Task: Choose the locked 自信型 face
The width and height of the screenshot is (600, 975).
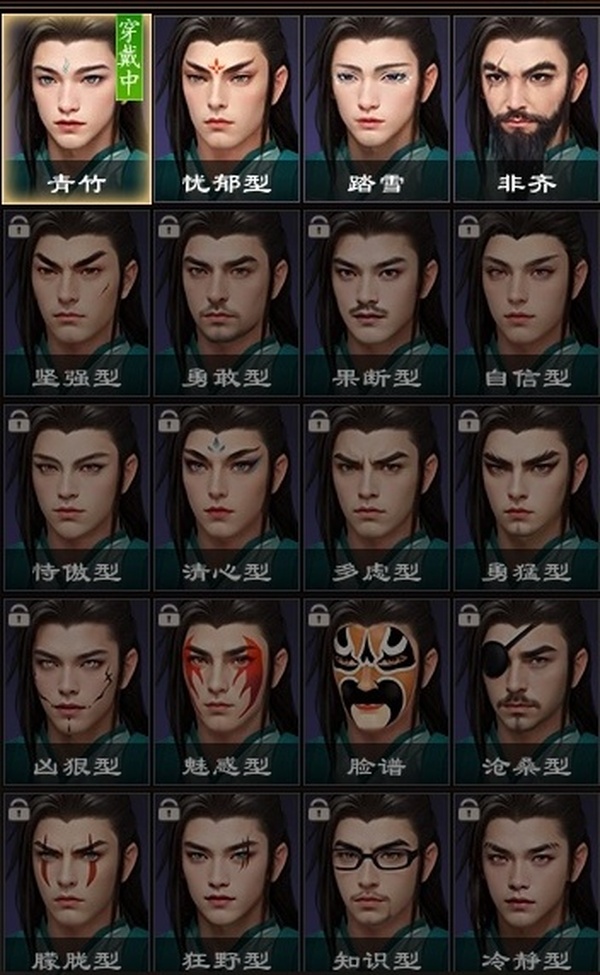Action: [x=527, y=302]
